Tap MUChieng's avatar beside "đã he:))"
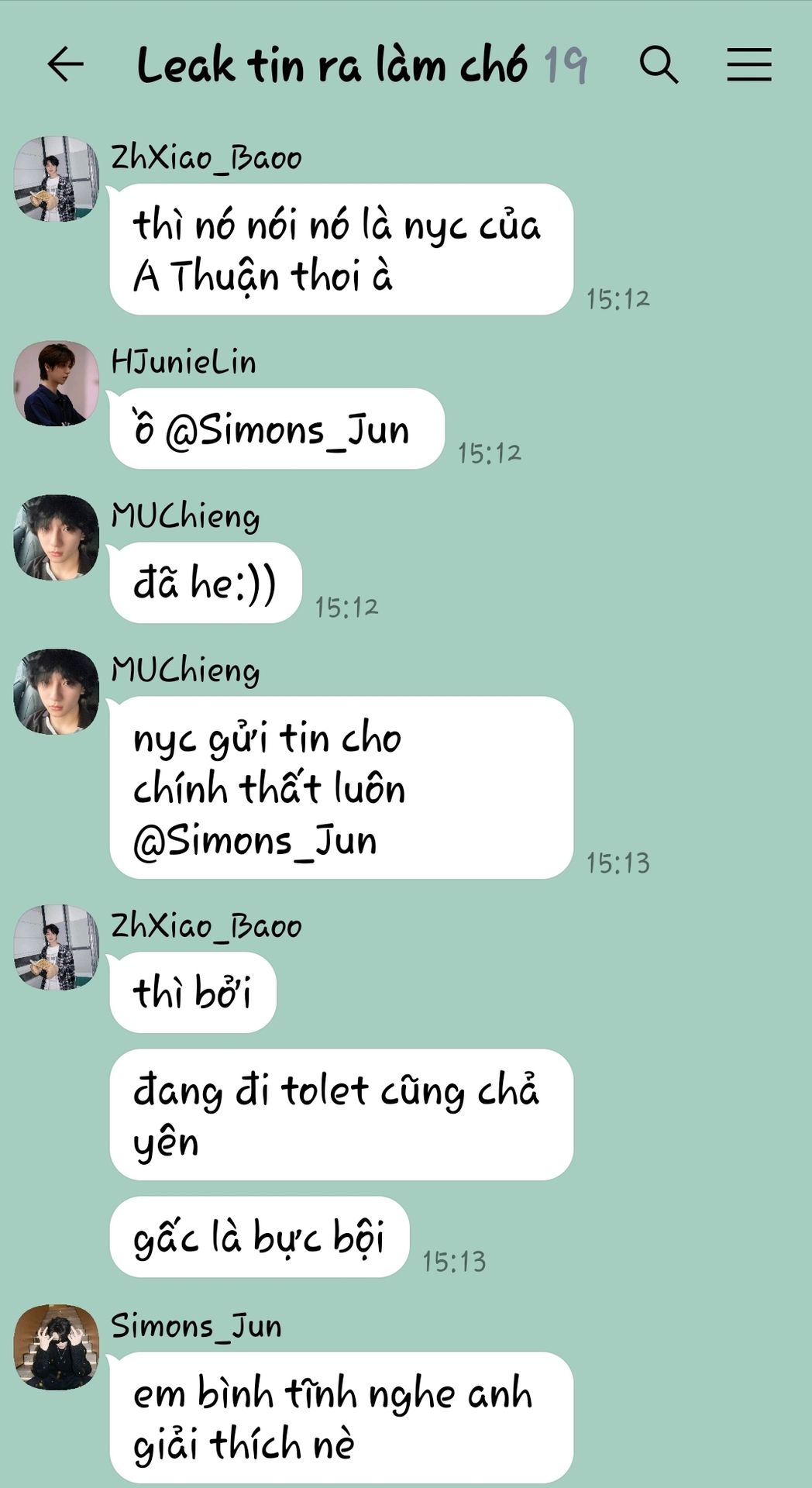The width and height of the screenshot is (812, 1488). (x=56, y=537)
